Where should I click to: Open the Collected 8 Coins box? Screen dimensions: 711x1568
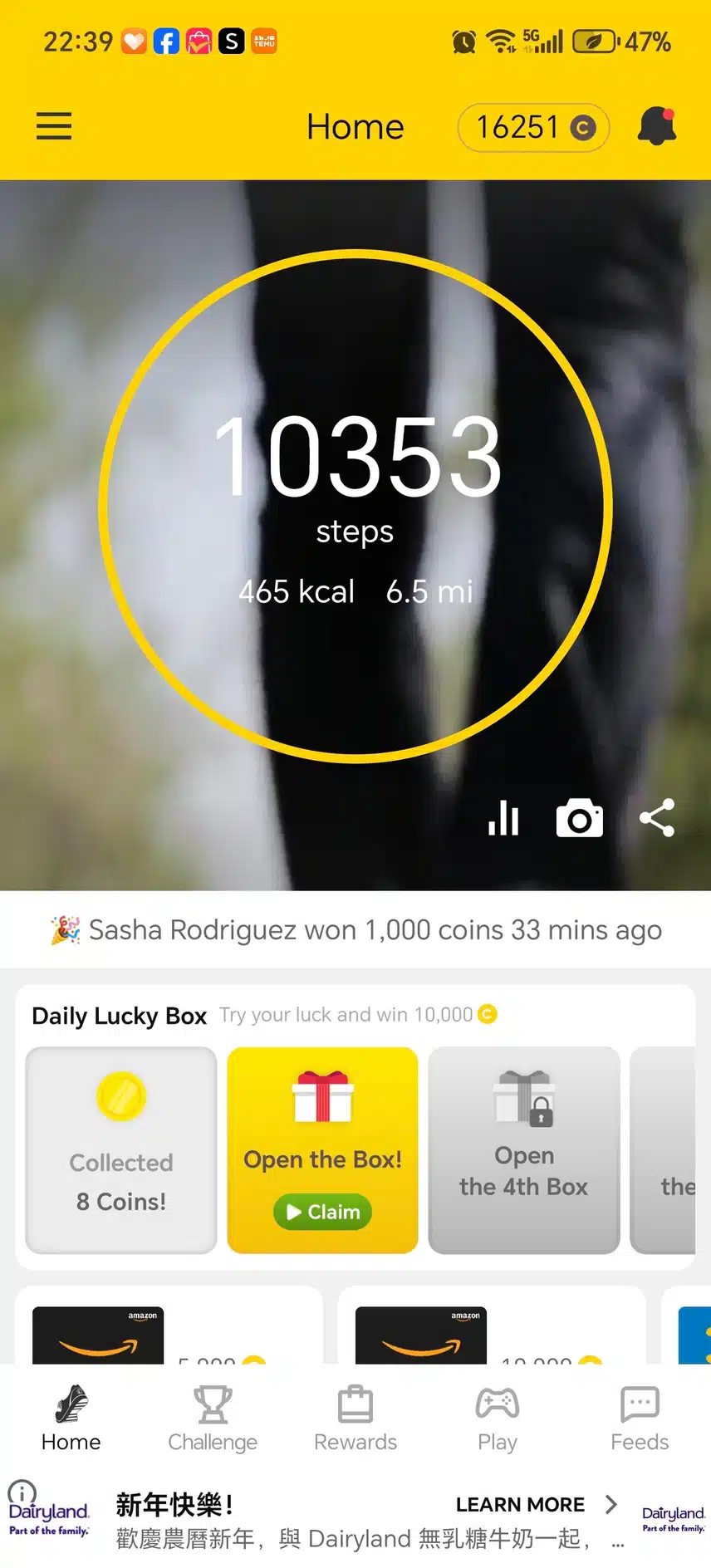coord(121,1149)
